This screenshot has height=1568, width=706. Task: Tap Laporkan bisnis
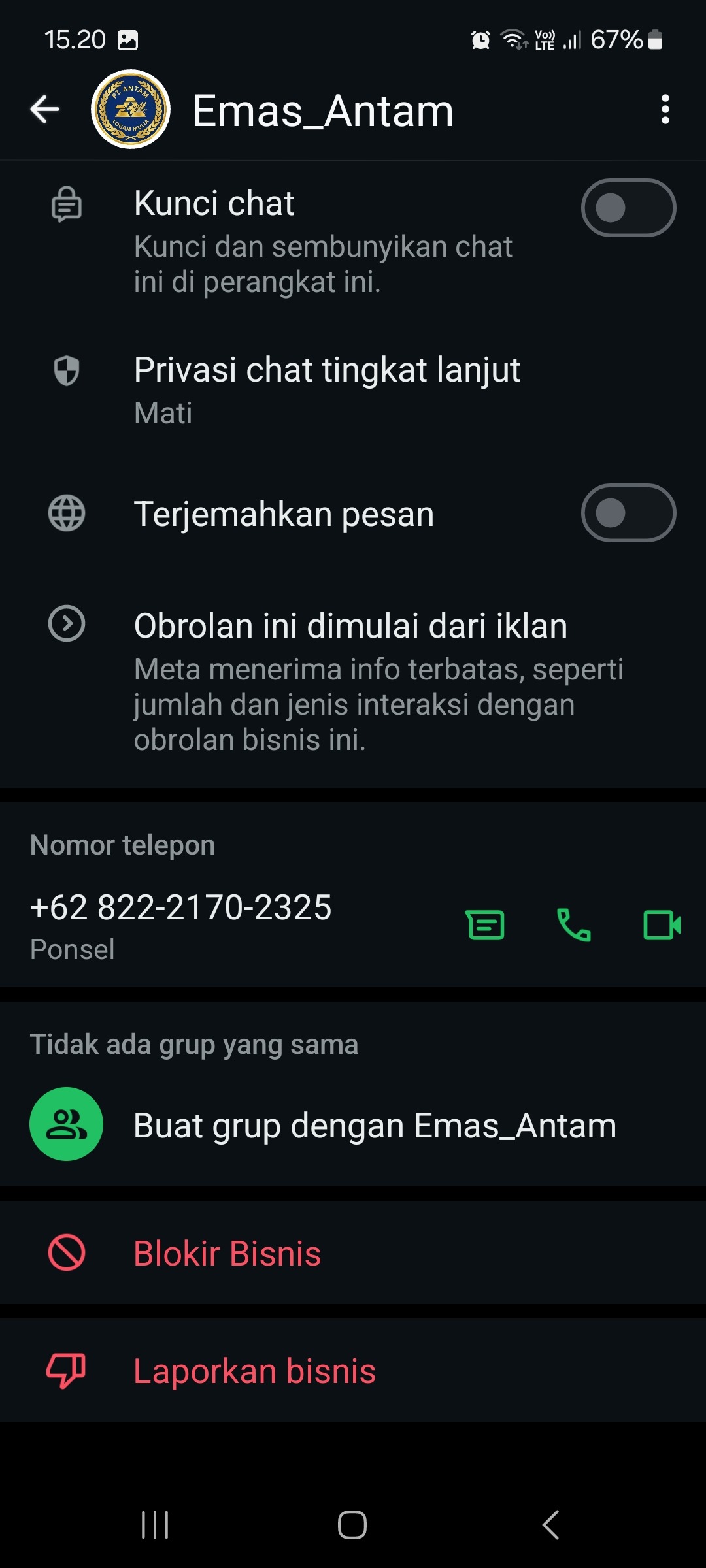click(x=254, y=1371)
